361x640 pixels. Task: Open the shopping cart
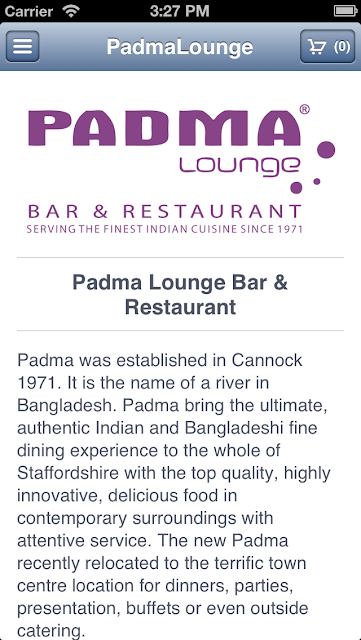point(328,47)
